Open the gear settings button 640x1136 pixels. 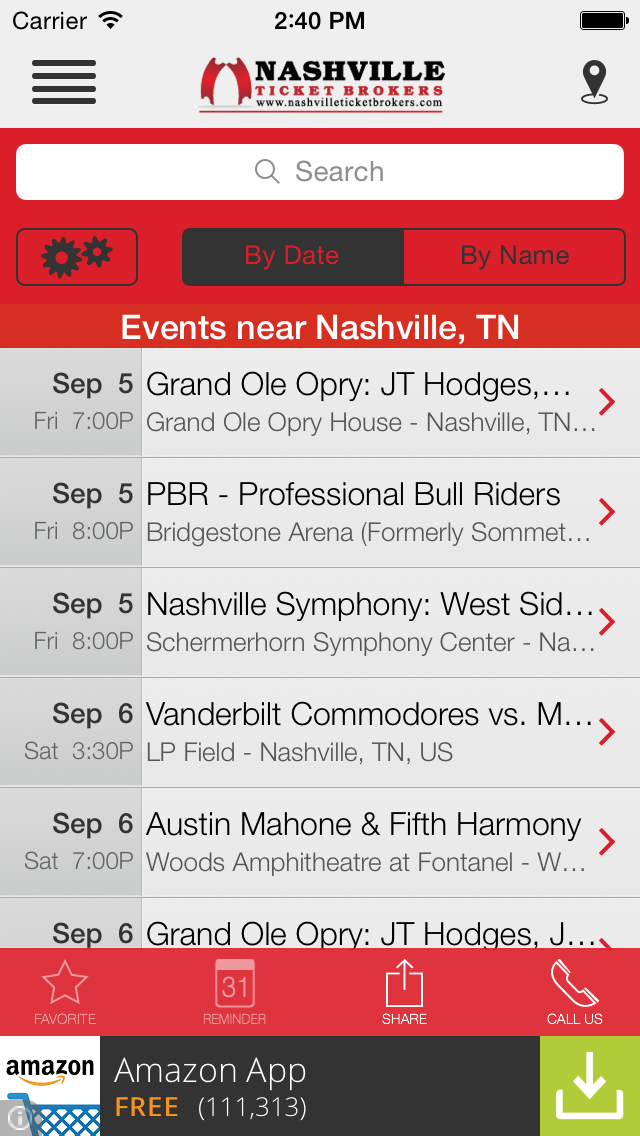tap(77, 257)
